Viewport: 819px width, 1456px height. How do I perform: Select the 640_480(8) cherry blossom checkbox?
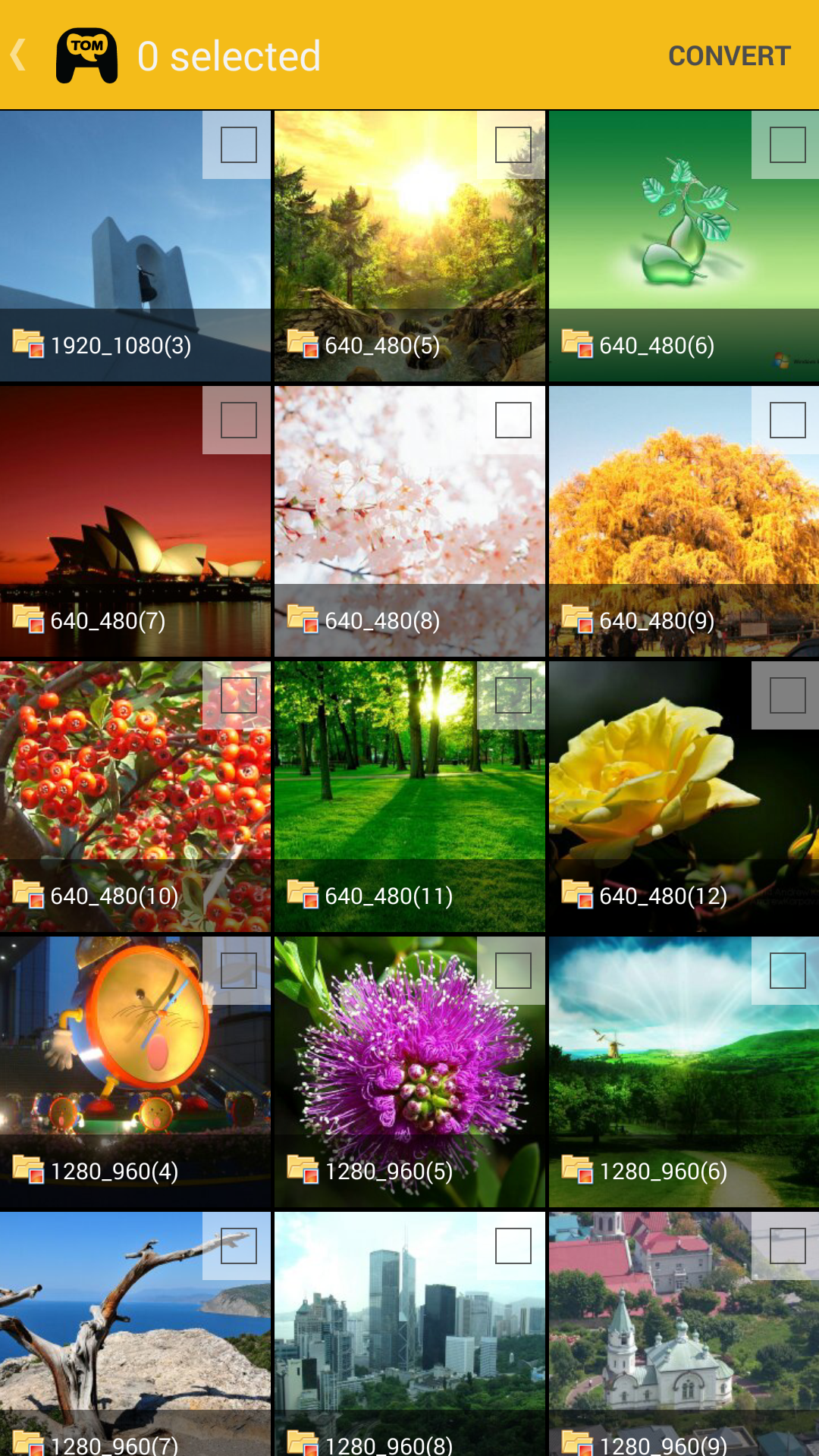[x=513, y=420]
